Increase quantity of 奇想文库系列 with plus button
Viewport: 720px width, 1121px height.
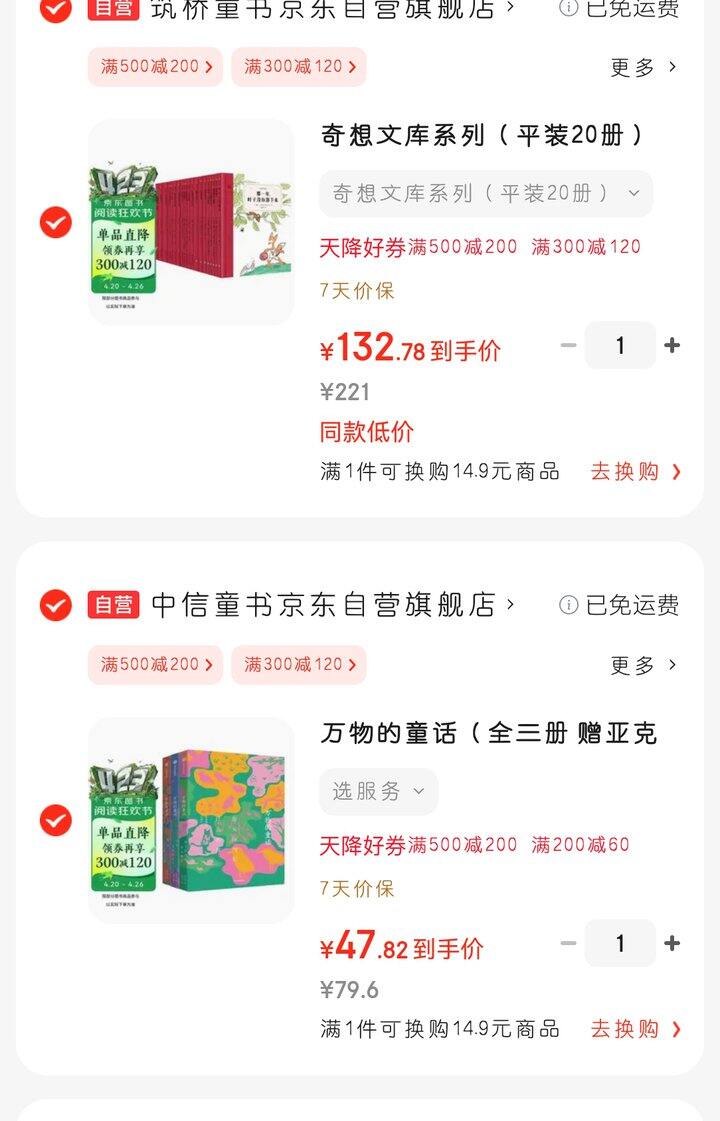671,345
